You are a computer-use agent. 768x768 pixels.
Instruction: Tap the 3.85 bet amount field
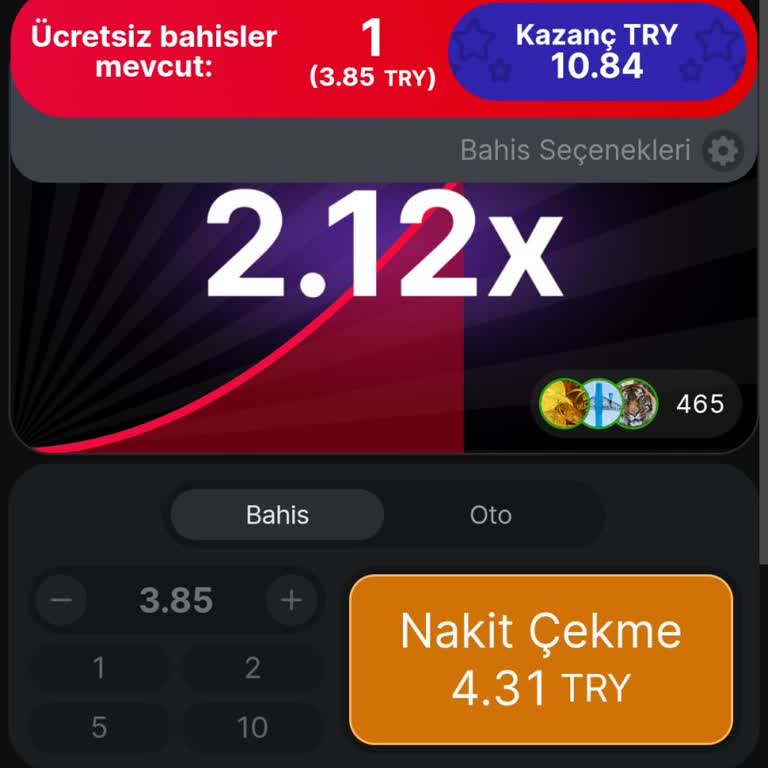coord(176,600)
